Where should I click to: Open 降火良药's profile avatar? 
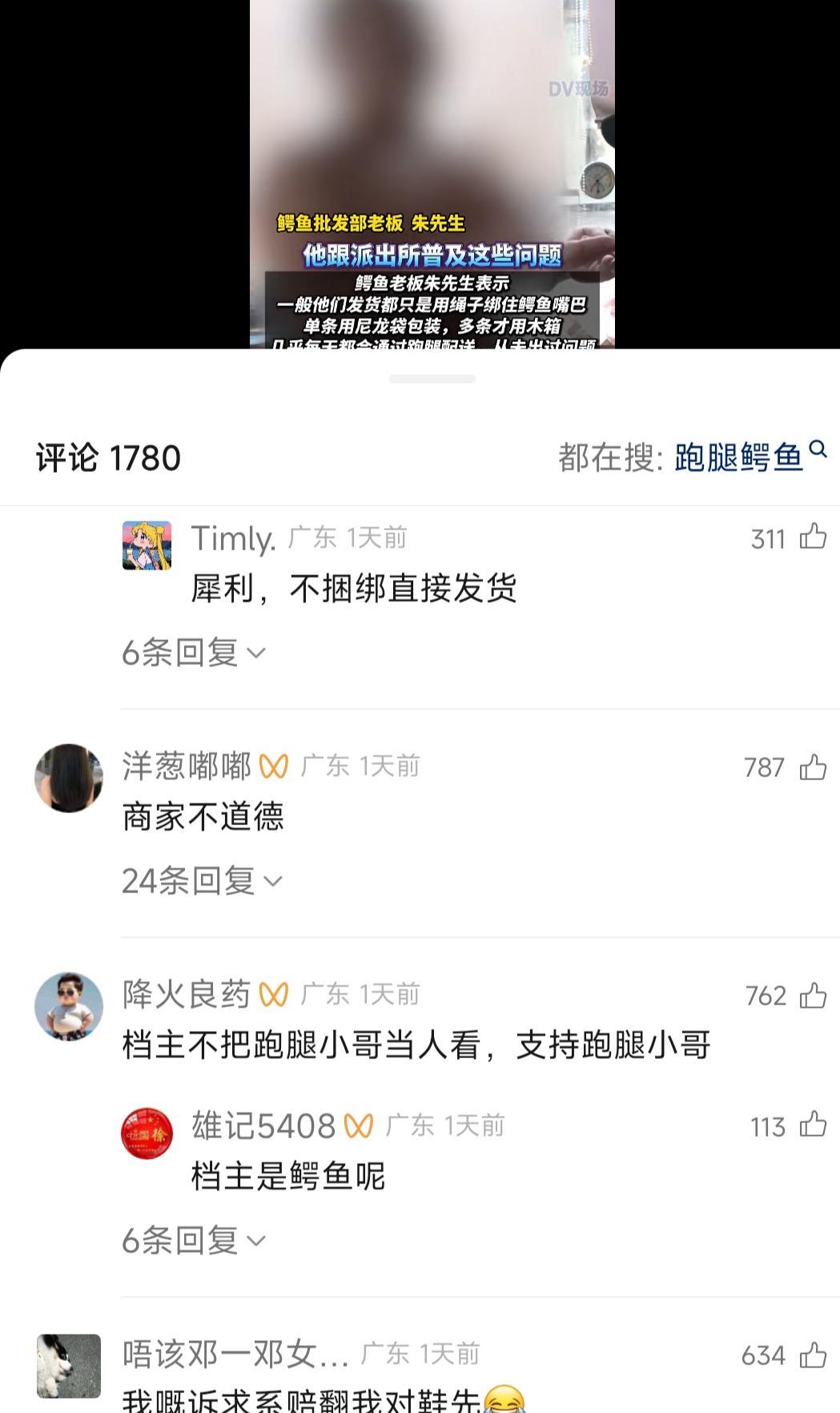[x=69, y=1006]
